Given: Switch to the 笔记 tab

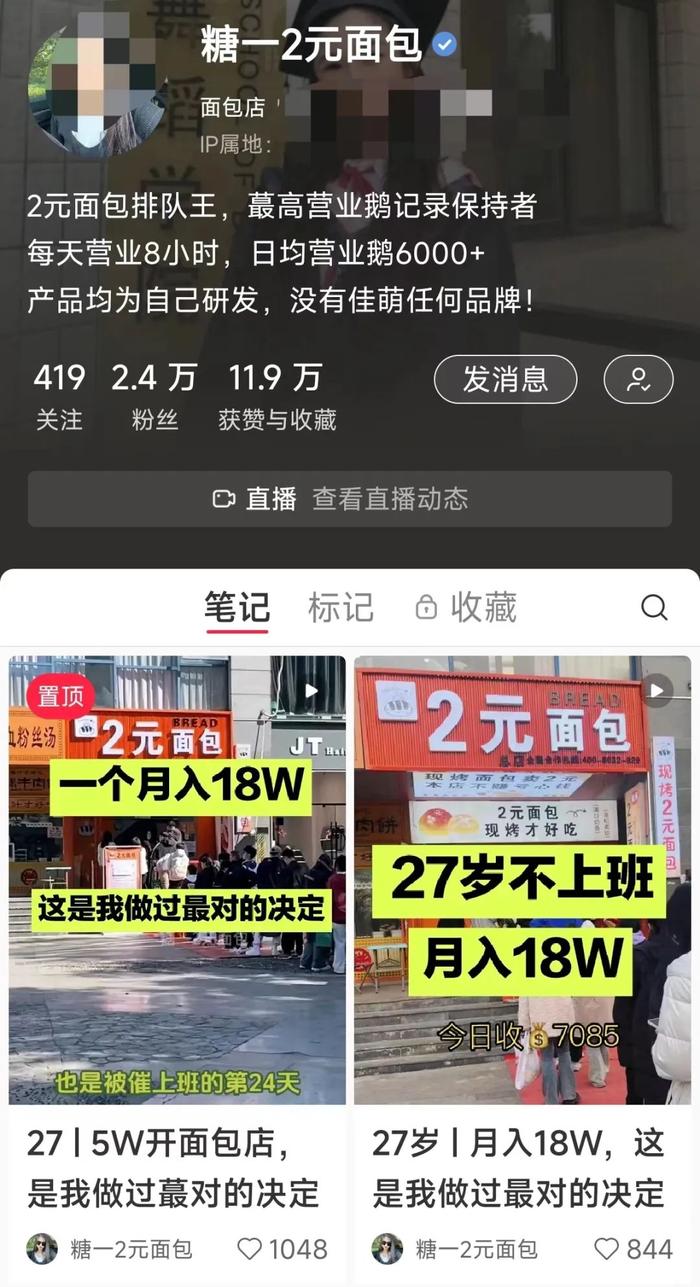Looking at the screenshot, I should pos(237,607).
